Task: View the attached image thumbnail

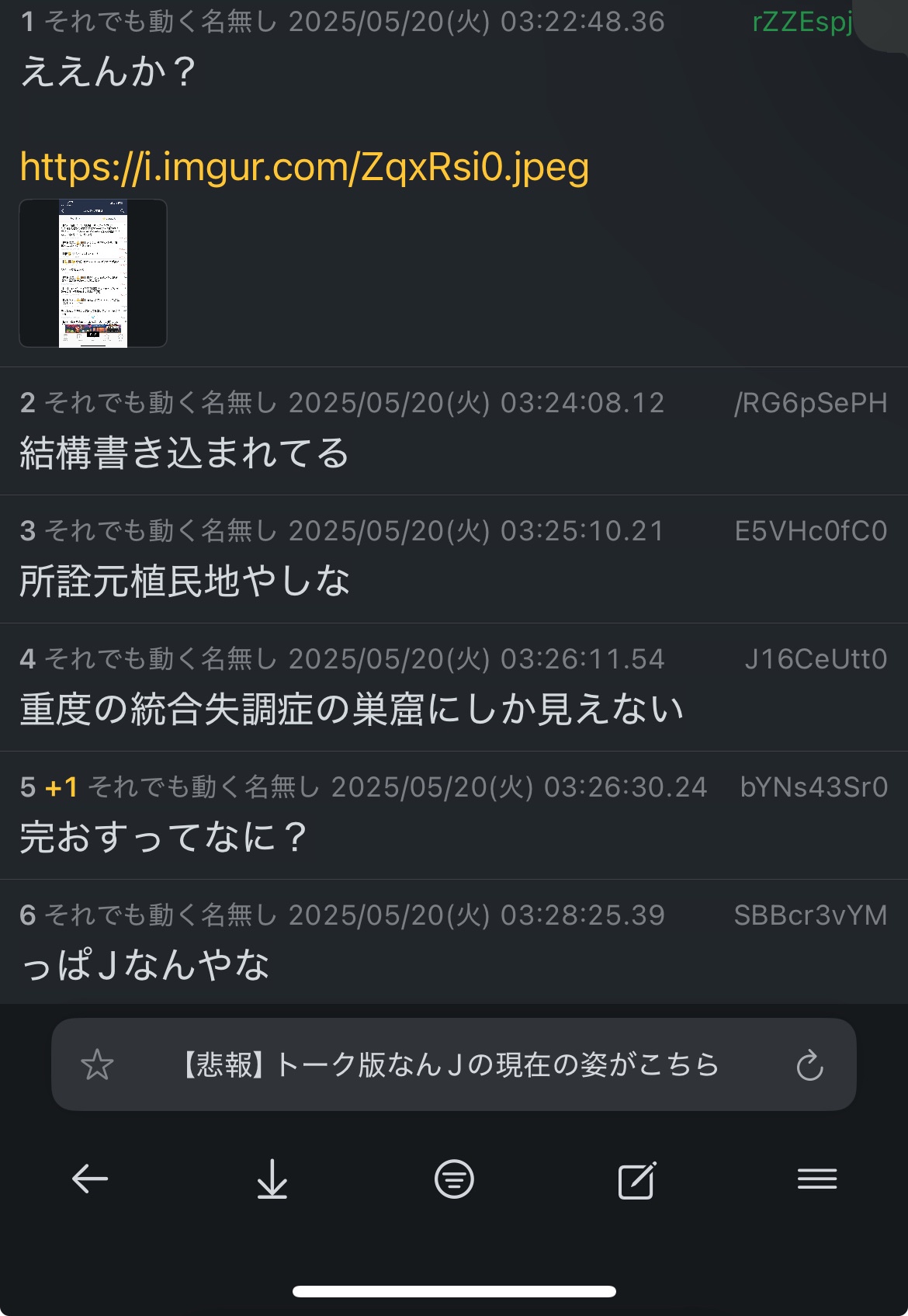Action: pos(93,273)
